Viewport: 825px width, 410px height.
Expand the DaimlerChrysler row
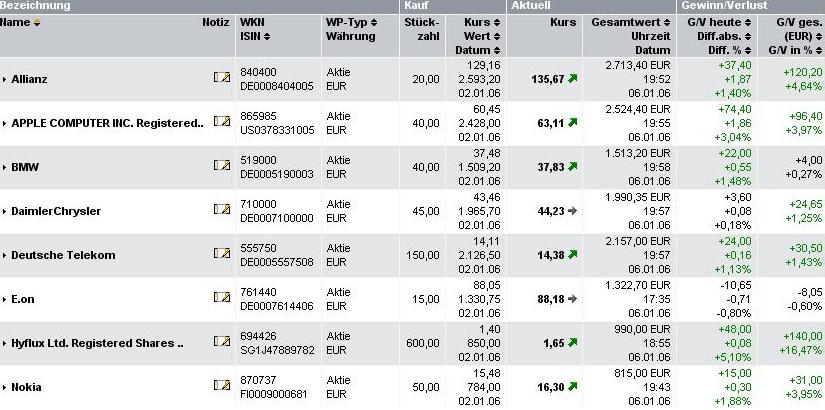tap(5, 211)
